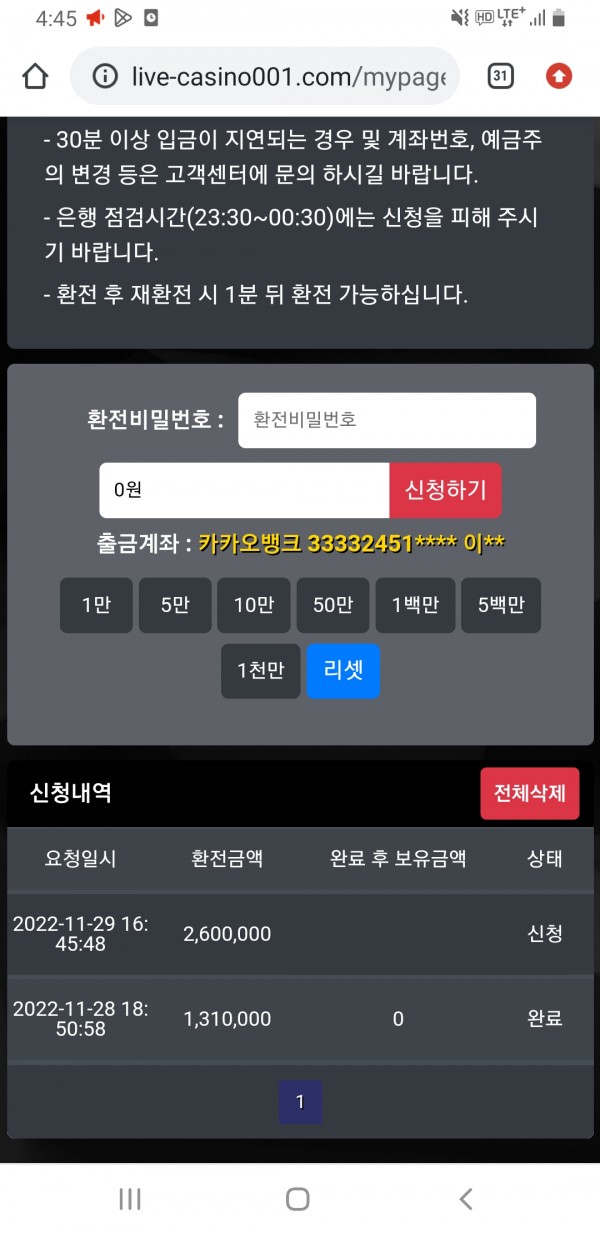Add 1천만 to the amount
This screenshot has width=600, height=1233.
click(260, 670)
